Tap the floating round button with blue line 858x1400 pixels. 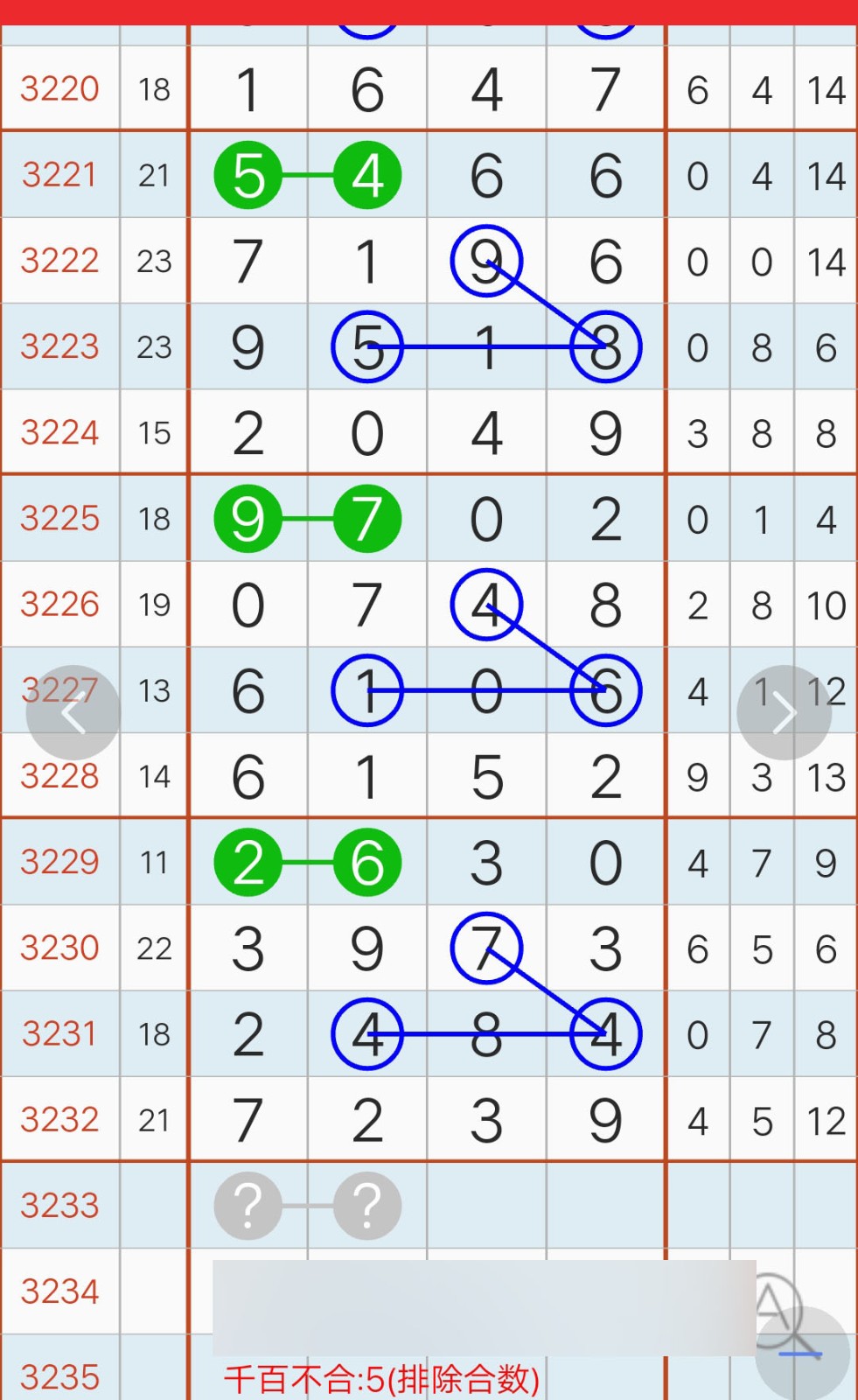point(802,1353)
